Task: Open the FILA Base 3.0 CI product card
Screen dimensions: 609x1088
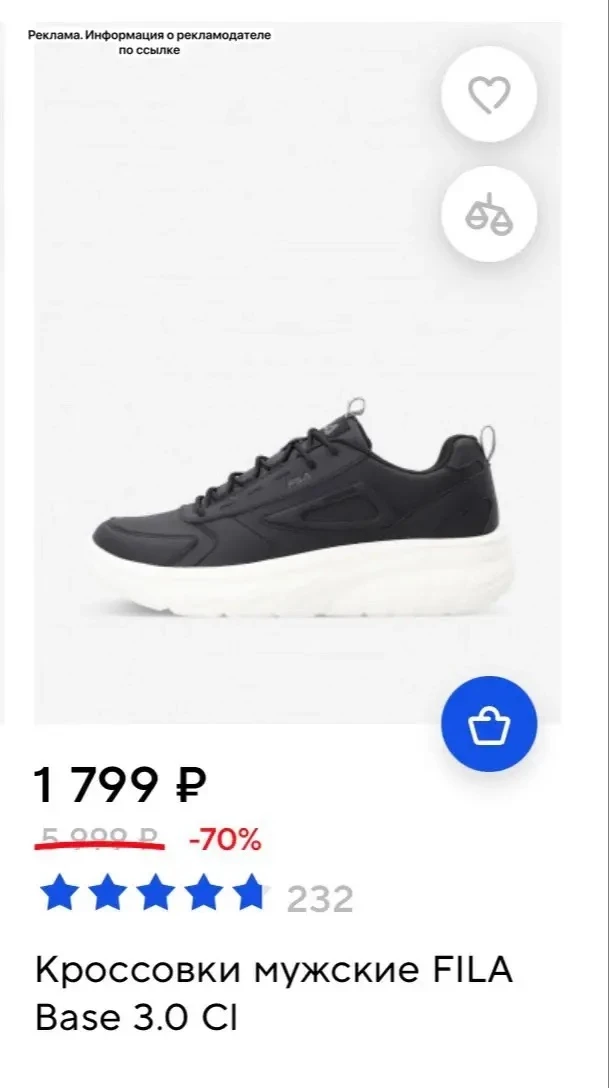Action: pyautogui.click(x=274, y=994)
